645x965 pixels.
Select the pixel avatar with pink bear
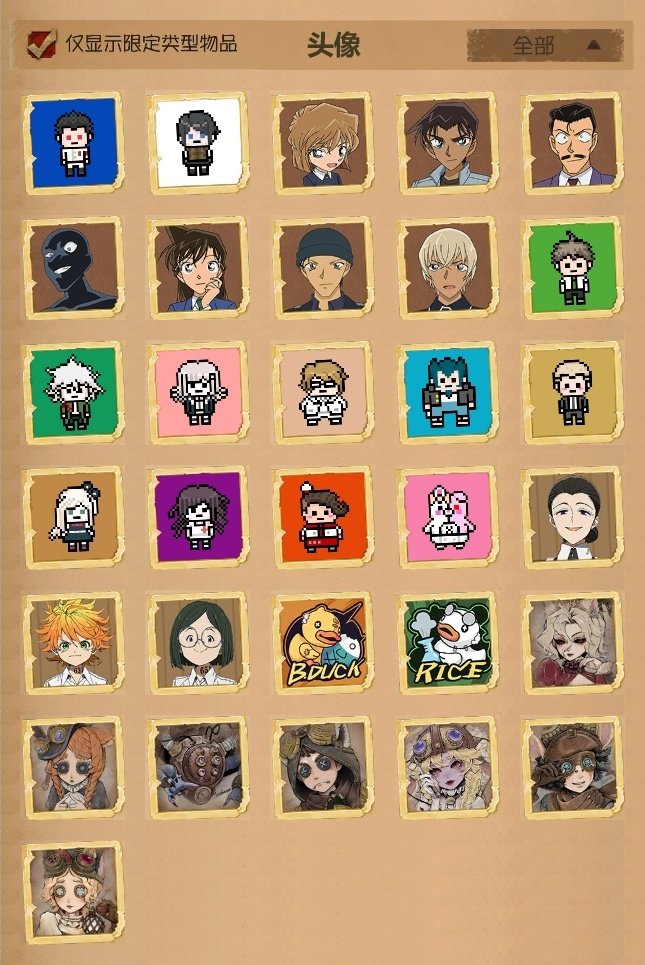pos(447,517)
